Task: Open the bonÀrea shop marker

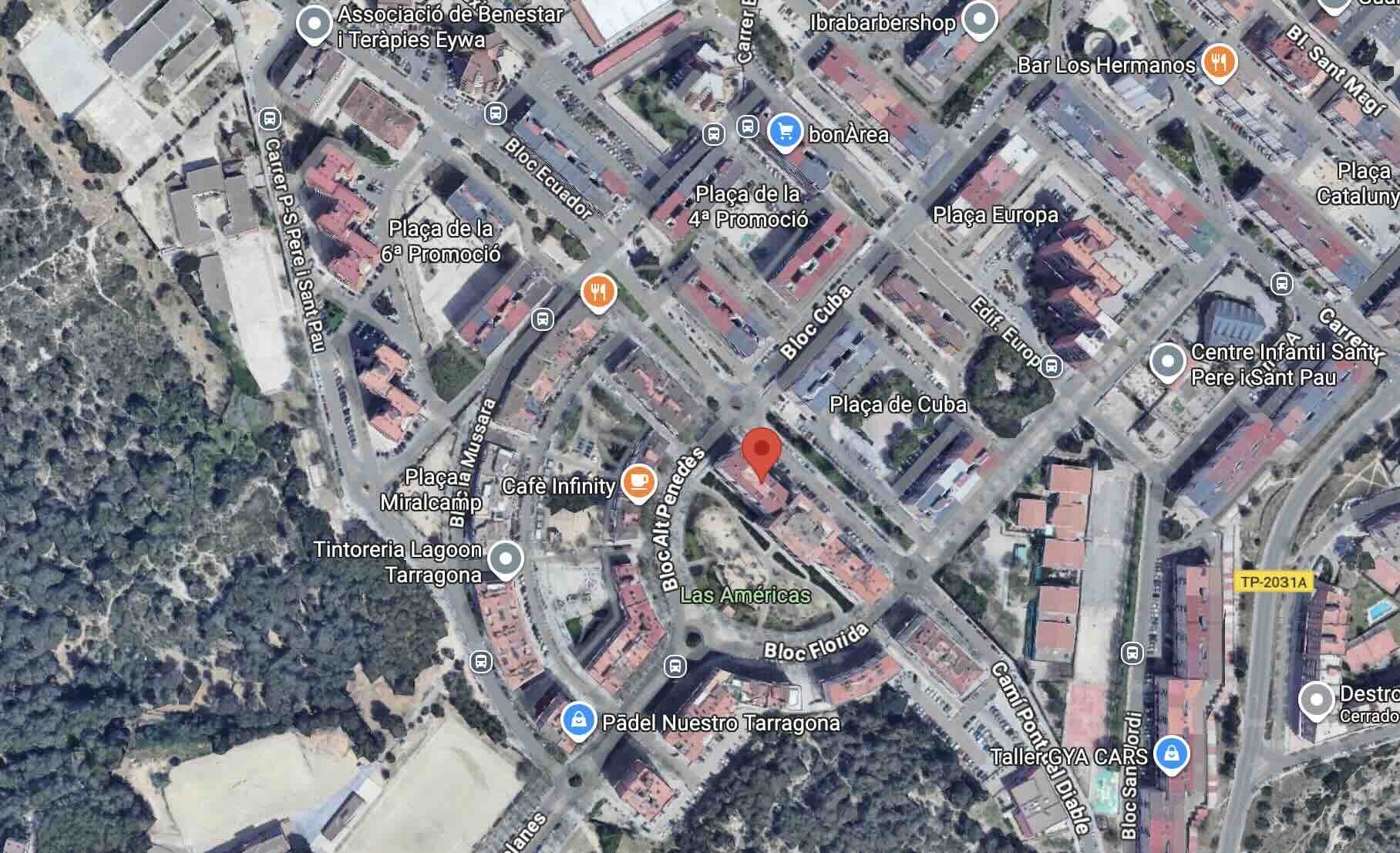Action: tap(785, 133)
